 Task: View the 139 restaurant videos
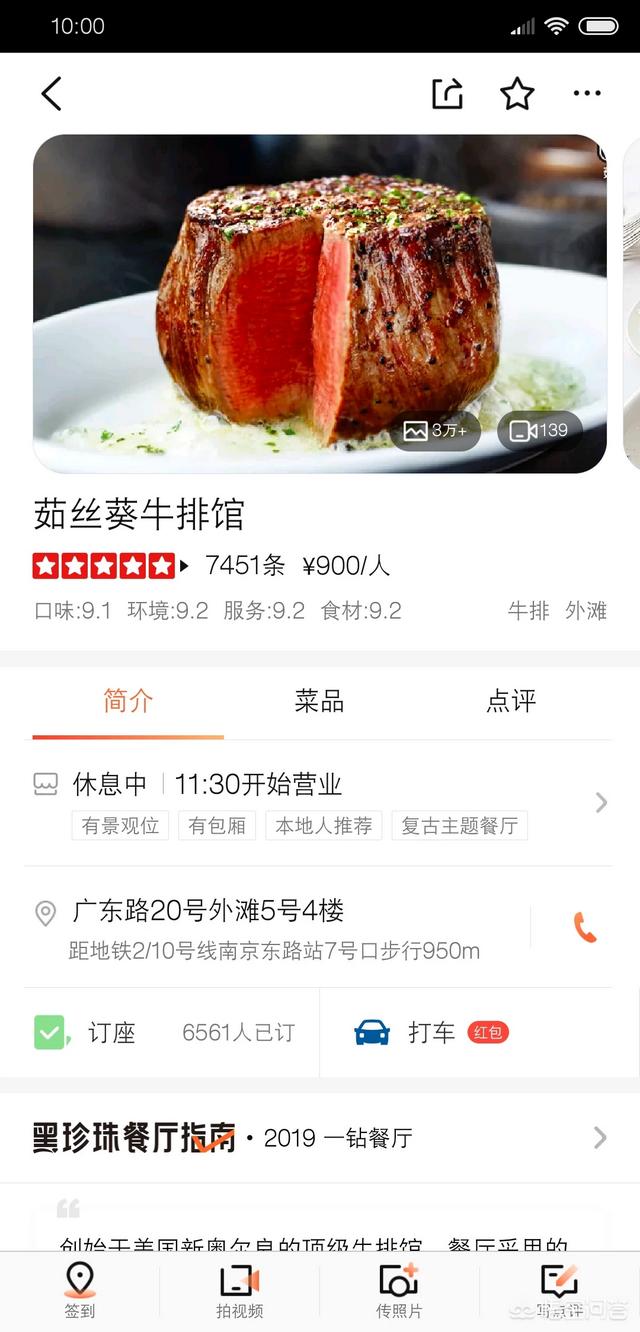pyautogui.click(x=539, y=431)
